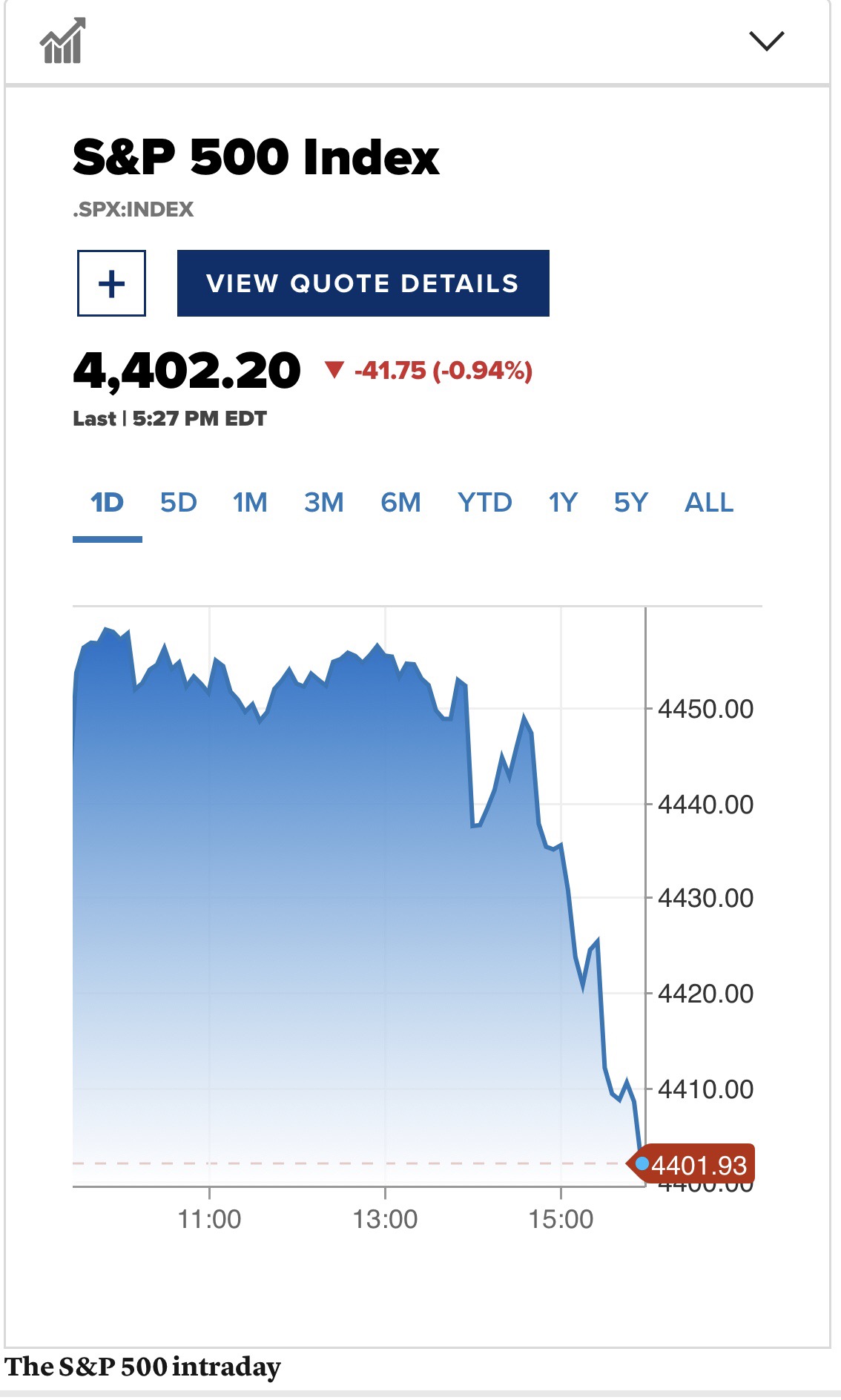
Task: Add S&P 500 to watchlist
Action: coord(111,283)
